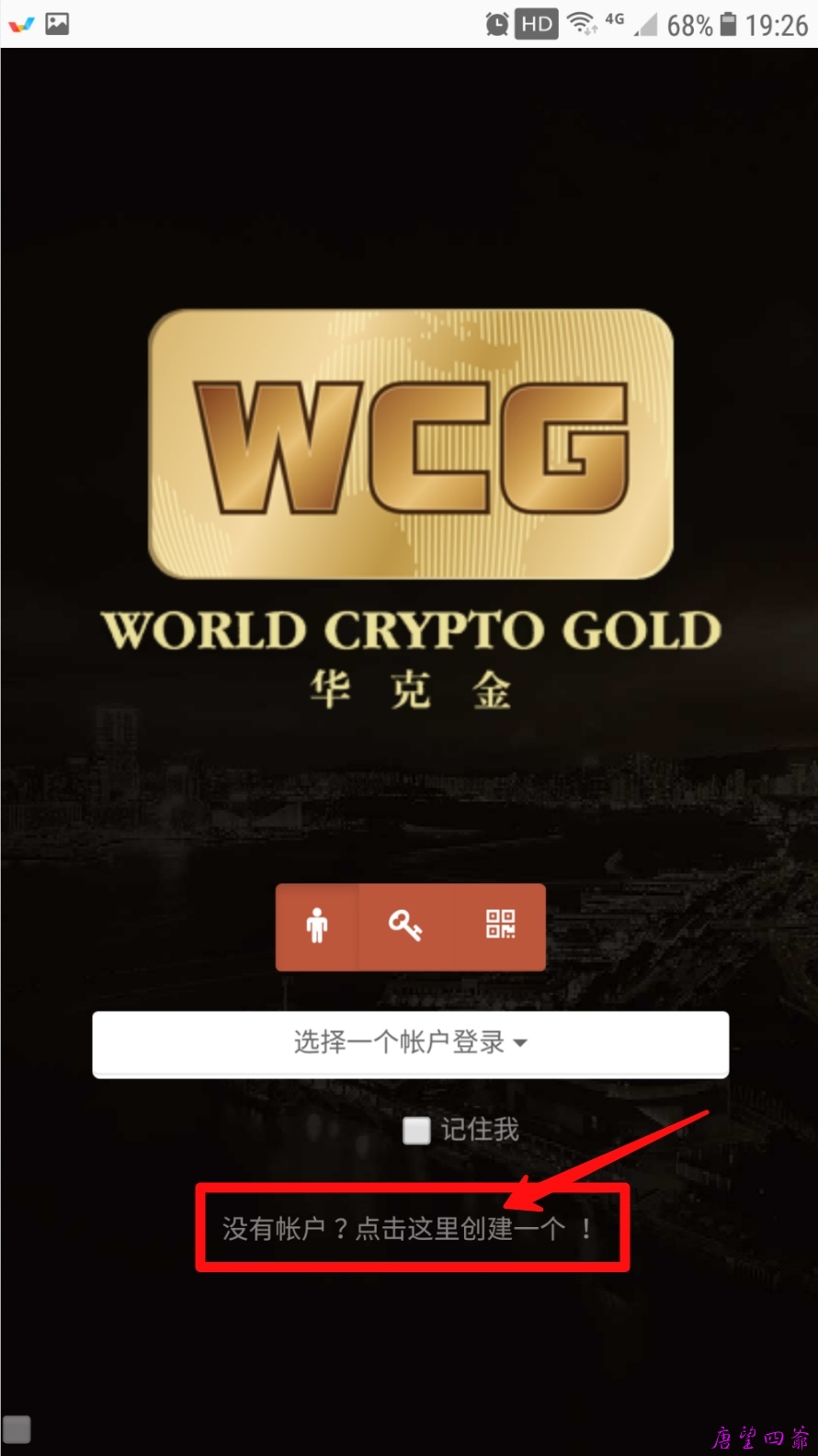Switch to QR code login tab

(x=500, y=926)
